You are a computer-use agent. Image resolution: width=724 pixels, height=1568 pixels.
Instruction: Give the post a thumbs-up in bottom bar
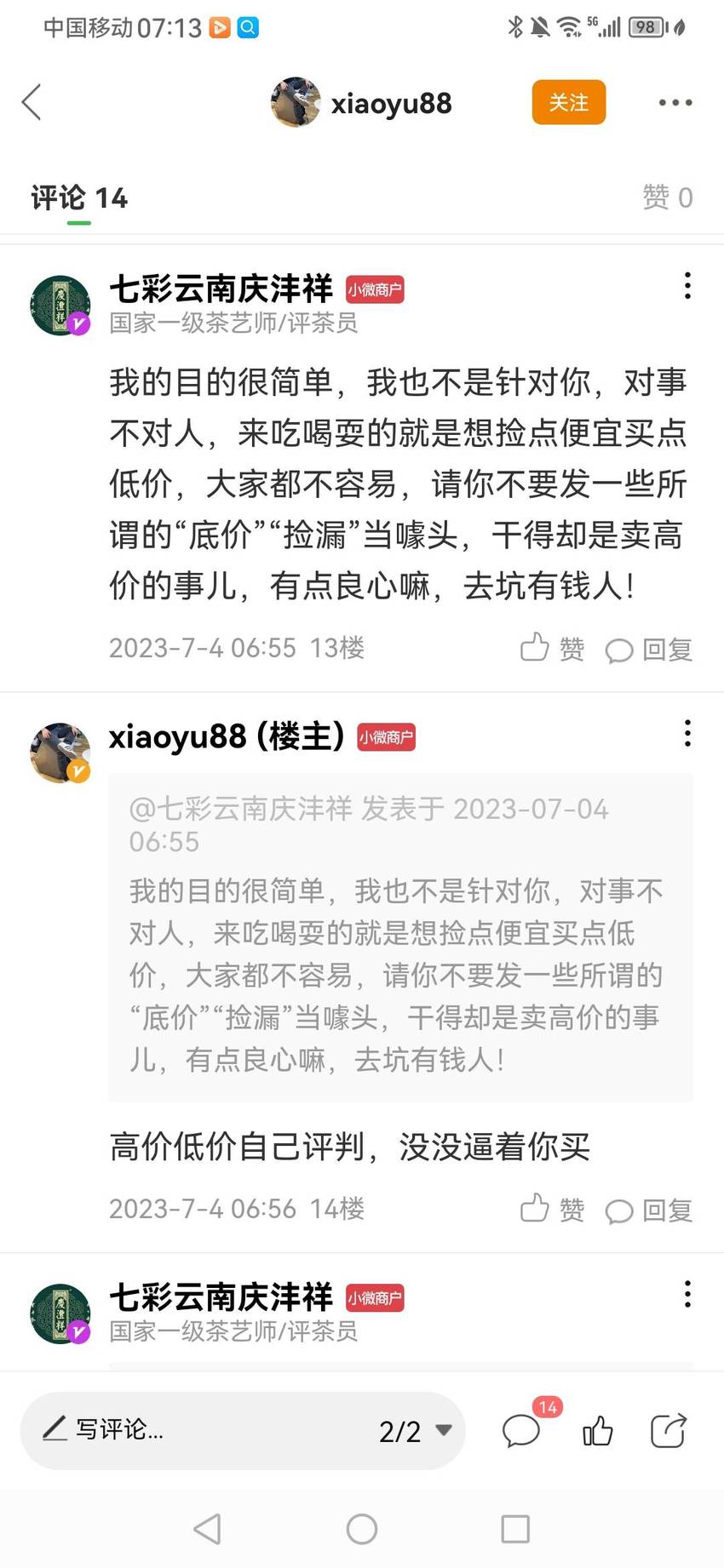597,1431
